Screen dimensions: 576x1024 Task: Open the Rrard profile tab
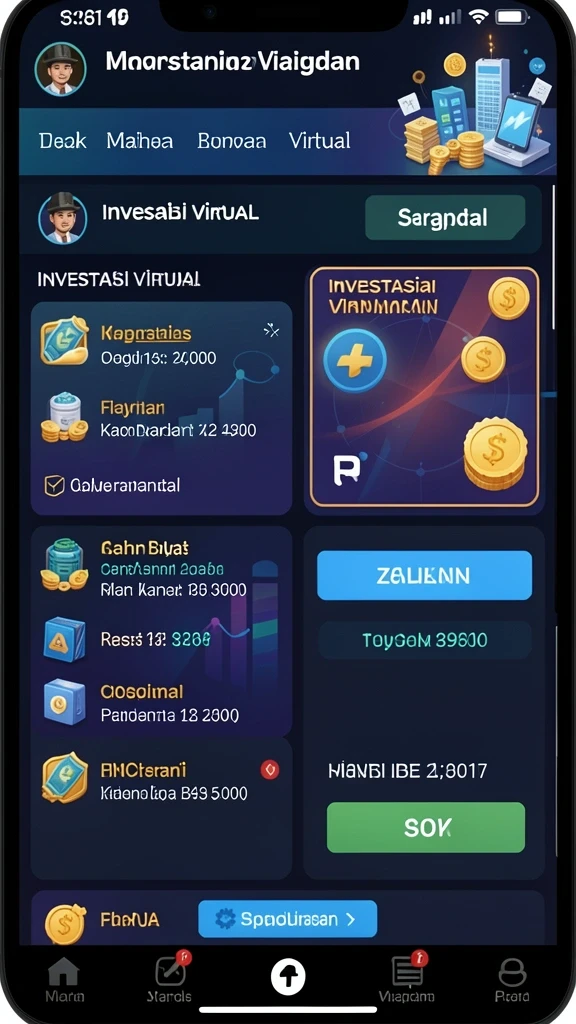click(x=512, y=980)
